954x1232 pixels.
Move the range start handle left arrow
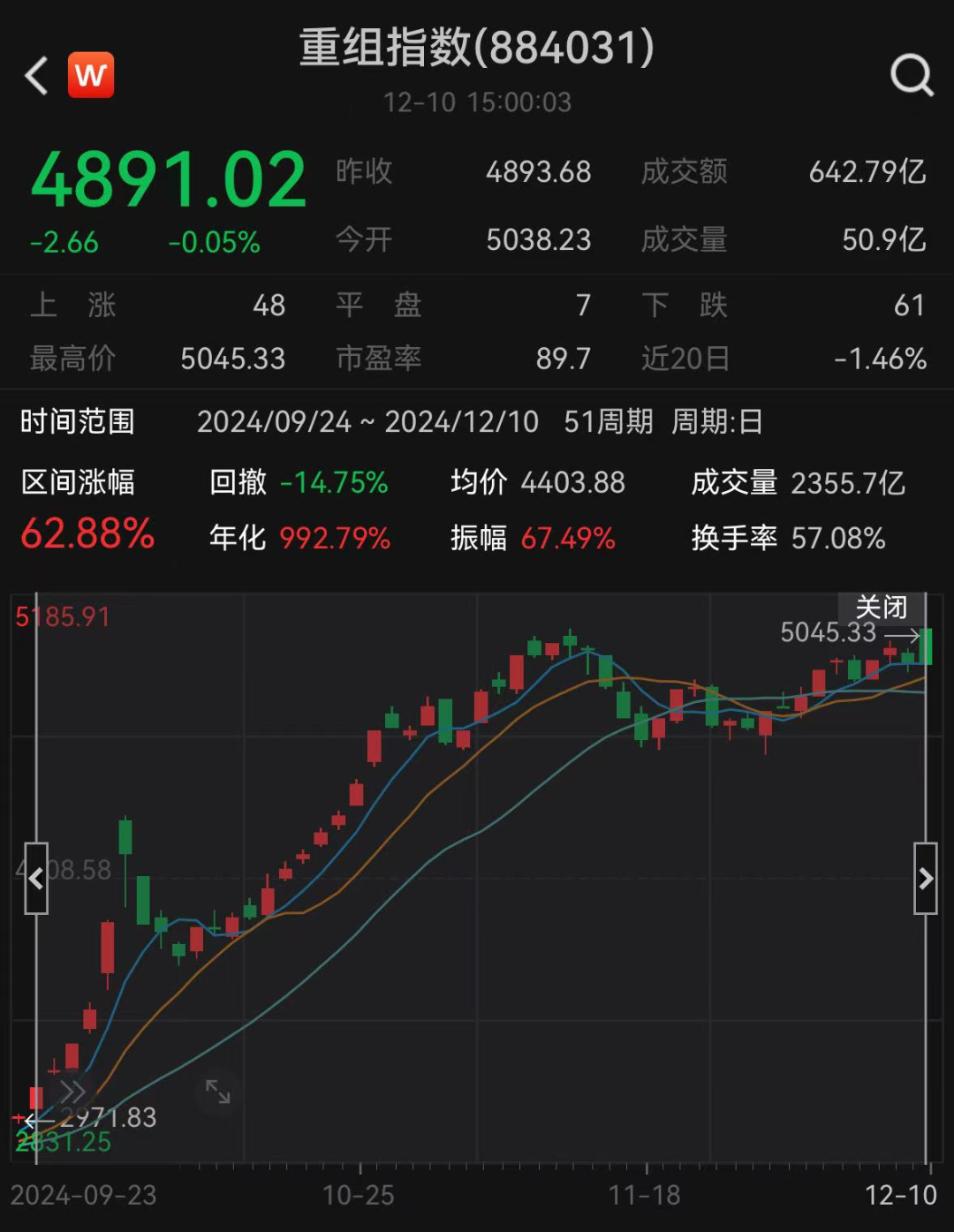(x=36, y=878)
